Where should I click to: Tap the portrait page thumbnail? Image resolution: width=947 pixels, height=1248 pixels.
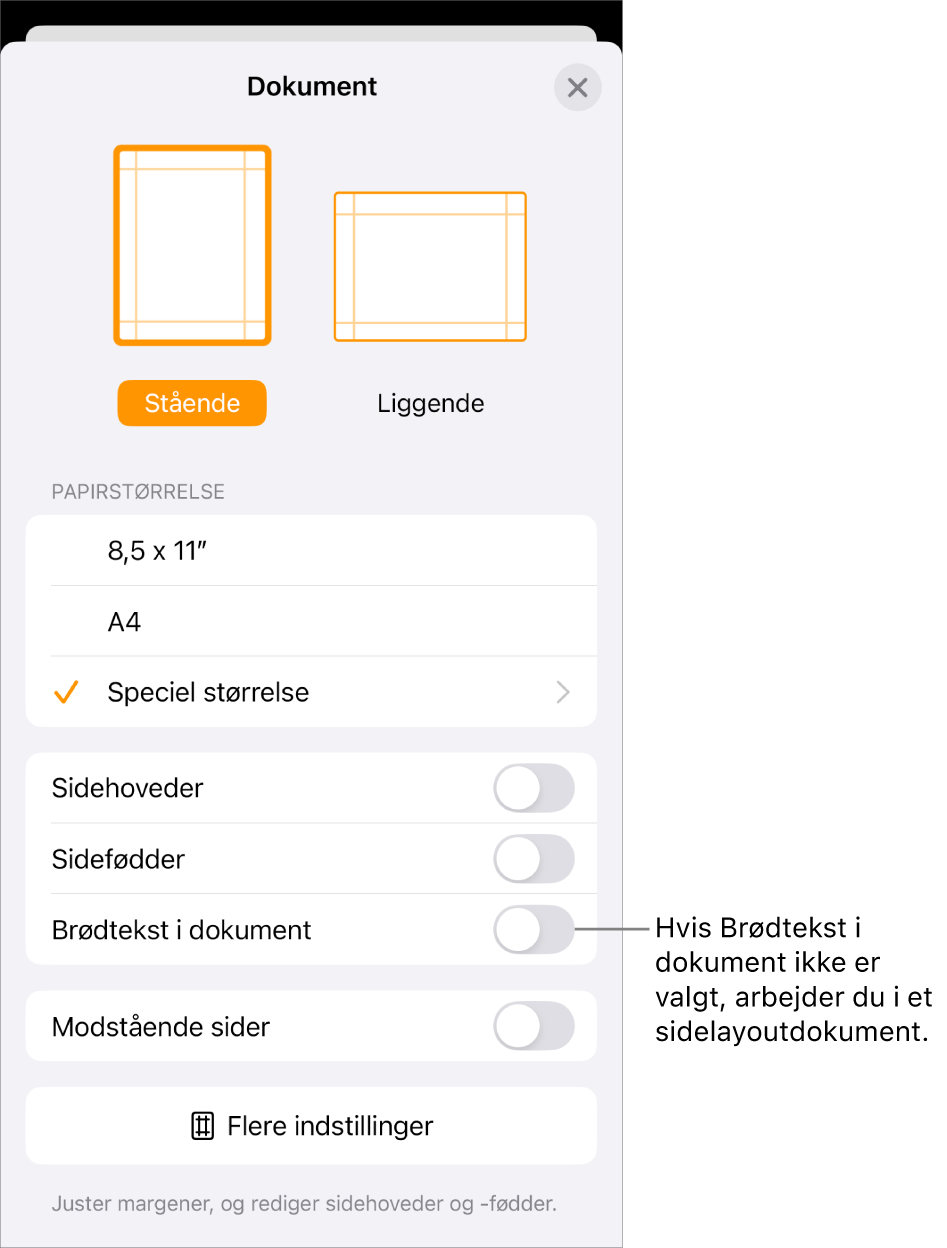click(192, 246)
